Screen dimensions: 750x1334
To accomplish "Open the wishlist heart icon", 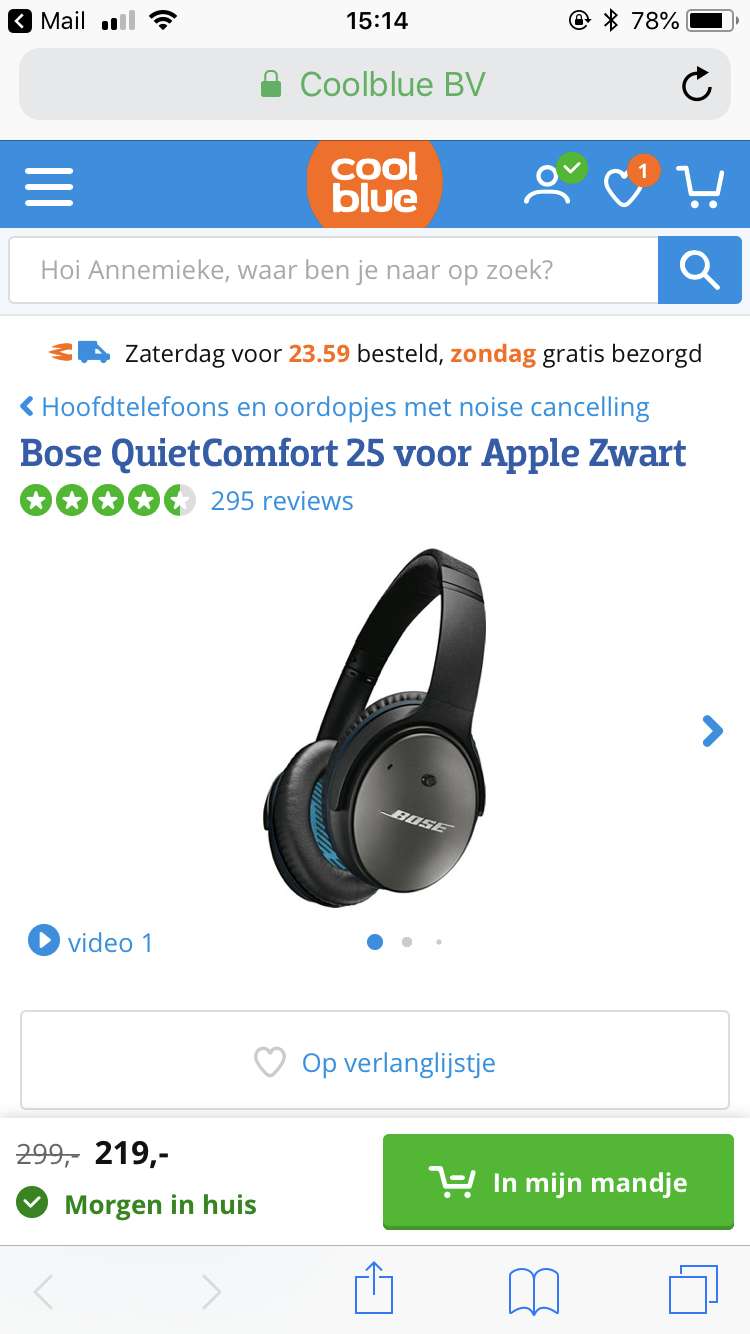I will click(628, 183).
